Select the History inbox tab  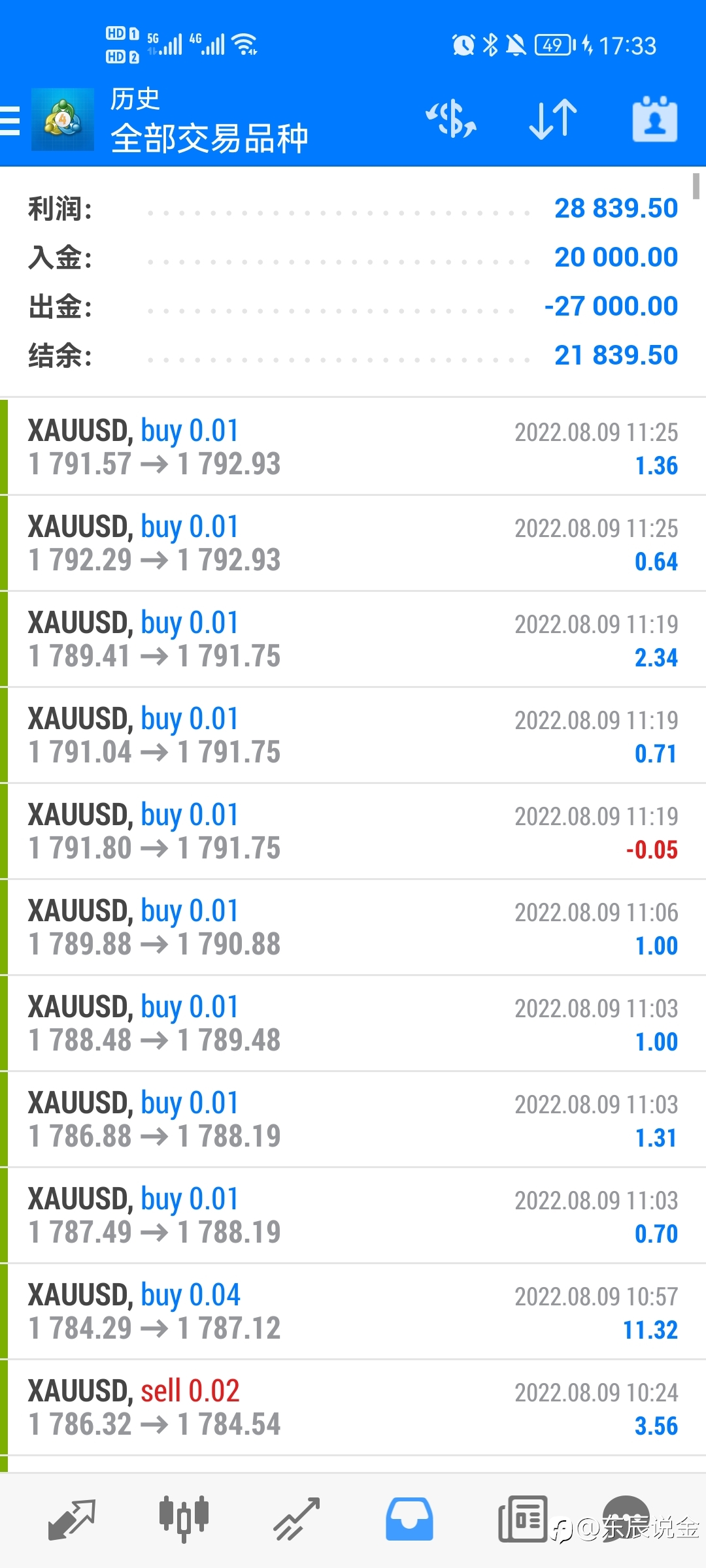409,1520
